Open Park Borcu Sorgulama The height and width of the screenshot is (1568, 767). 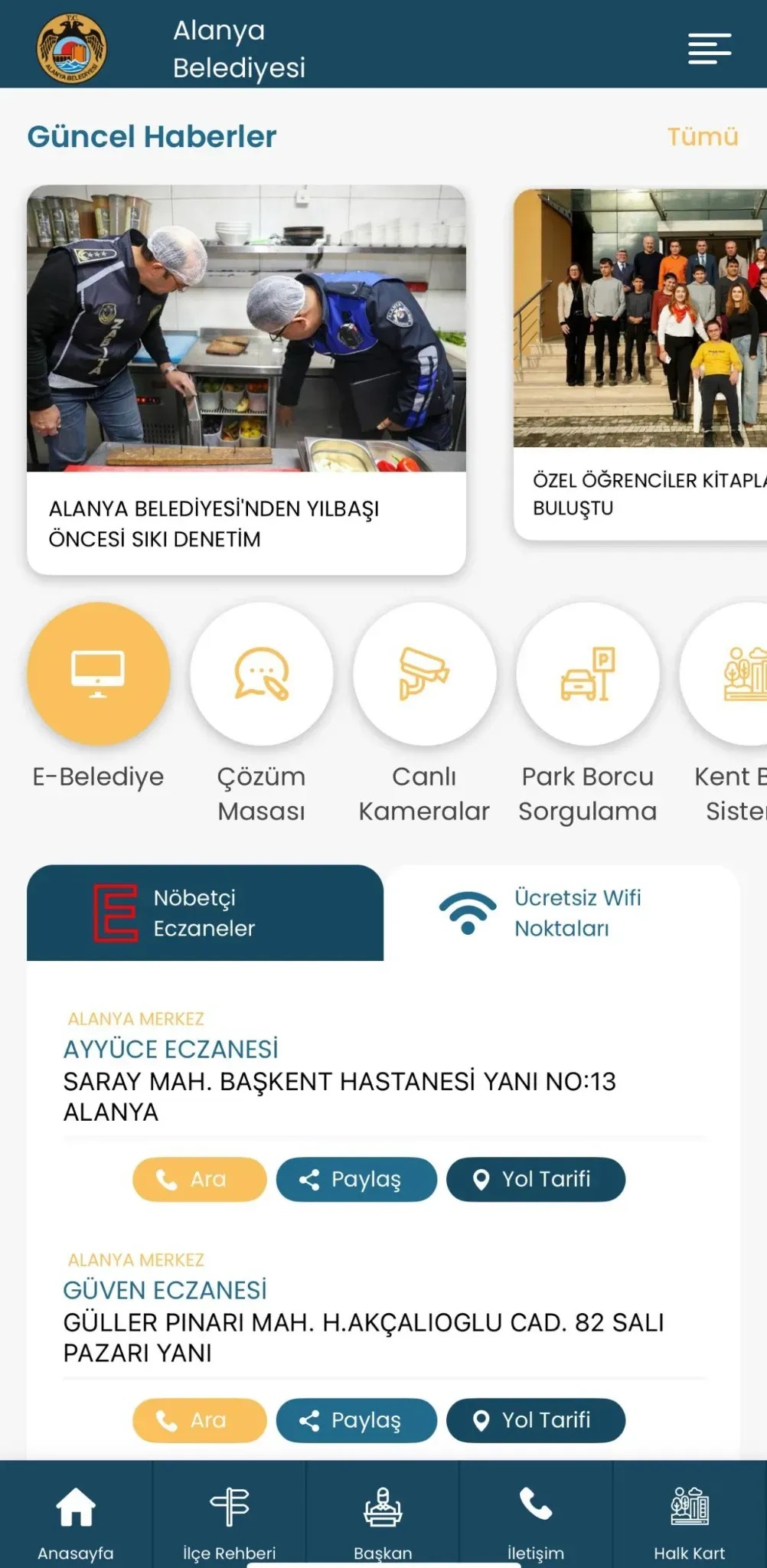coord(587,674)
